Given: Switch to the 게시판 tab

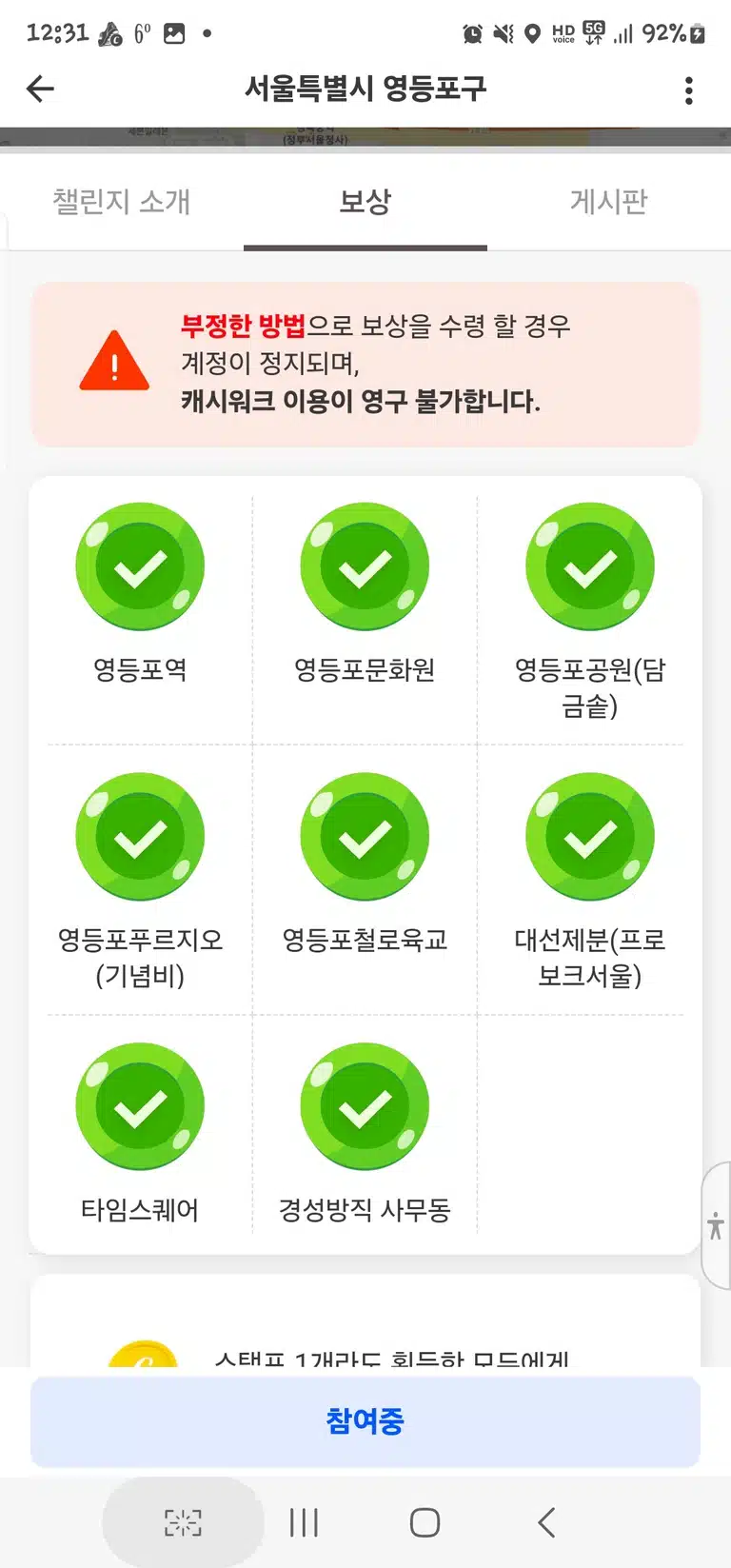Looking at the screenshot, I should (x=609, y=202).
